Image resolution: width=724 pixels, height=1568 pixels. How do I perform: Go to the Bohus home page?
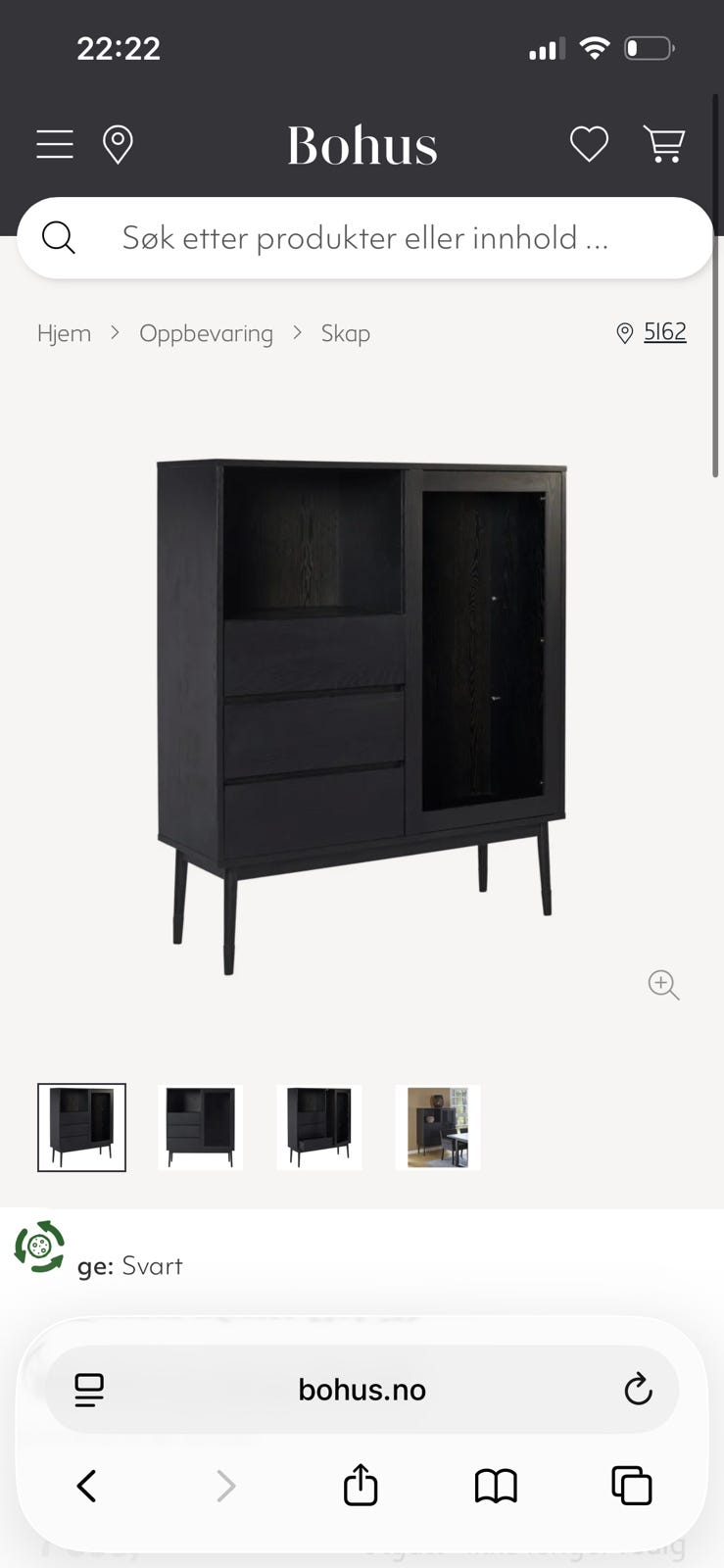[362, 146]
